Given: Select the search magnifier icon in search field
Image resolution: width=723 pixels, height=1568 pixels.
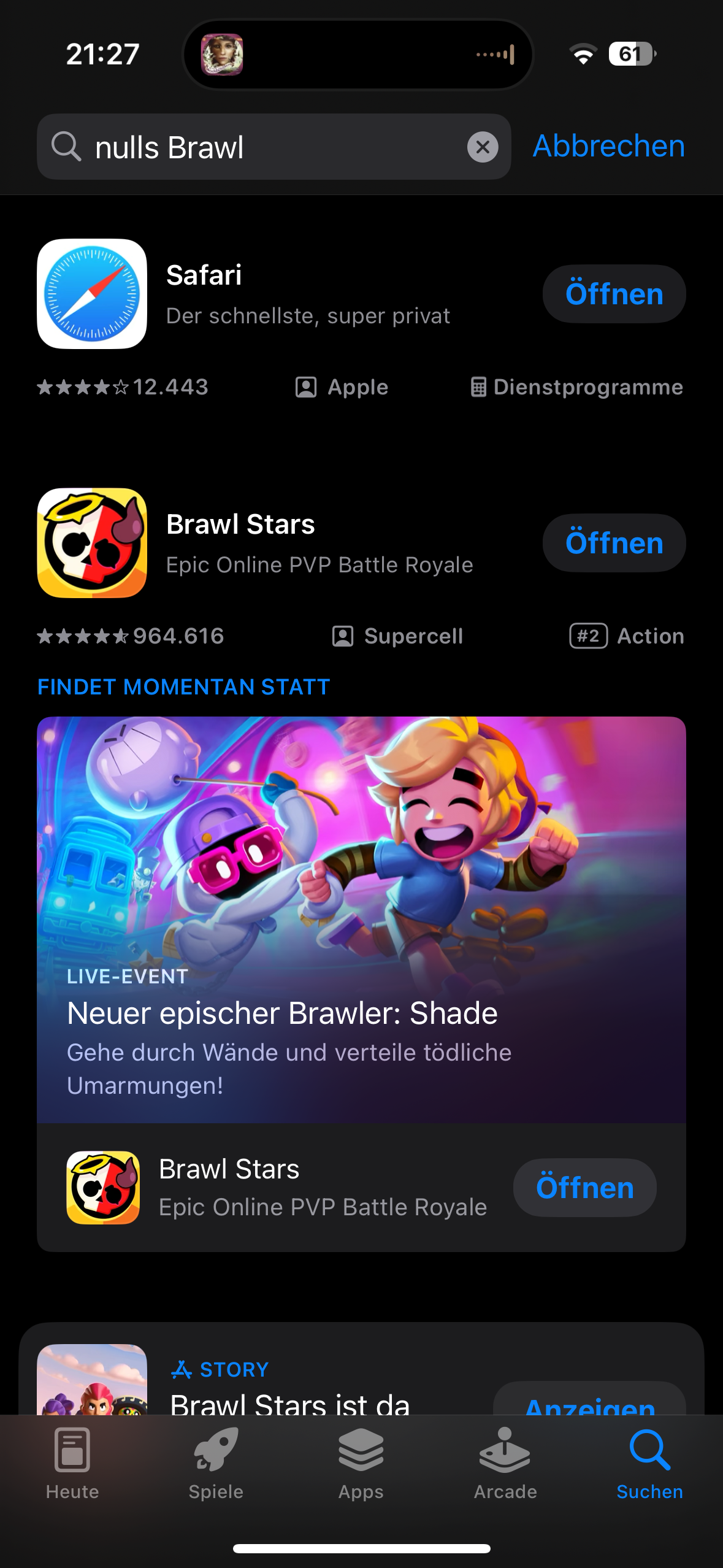Looking at the screenshot, I should 67,147.
